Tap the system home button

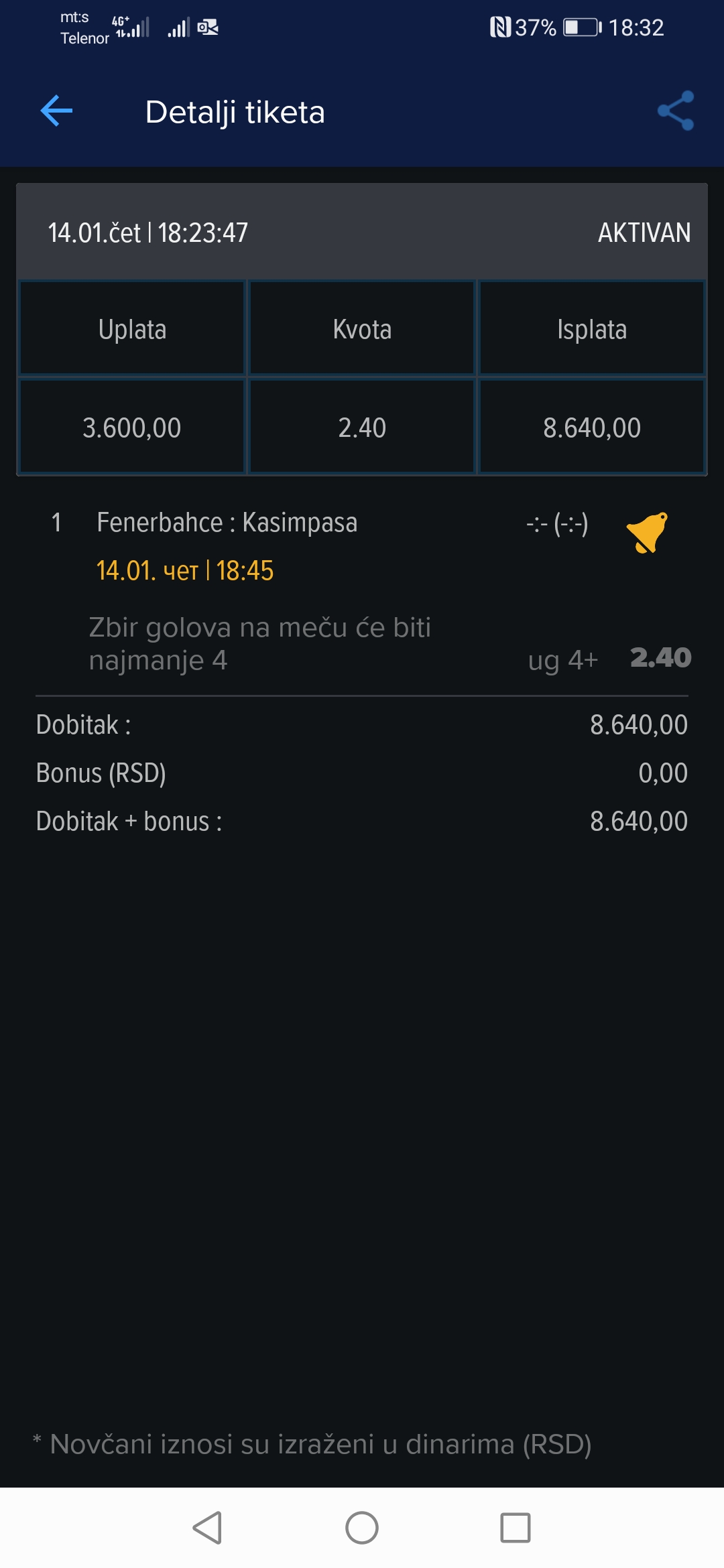[362, 1528]
